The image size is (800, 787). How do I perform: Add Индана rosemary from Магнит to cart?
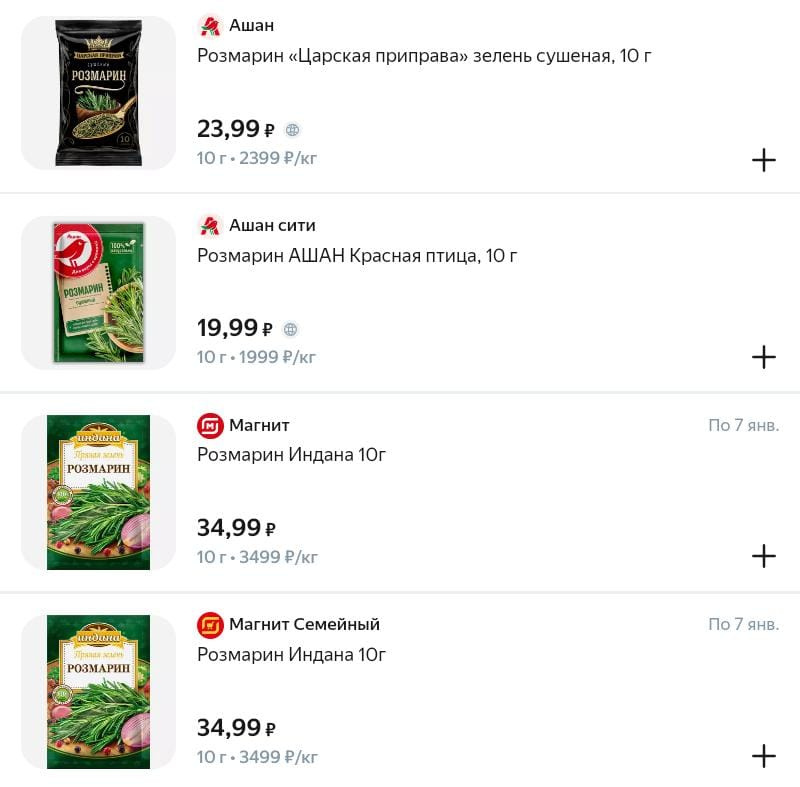(763, 556)
